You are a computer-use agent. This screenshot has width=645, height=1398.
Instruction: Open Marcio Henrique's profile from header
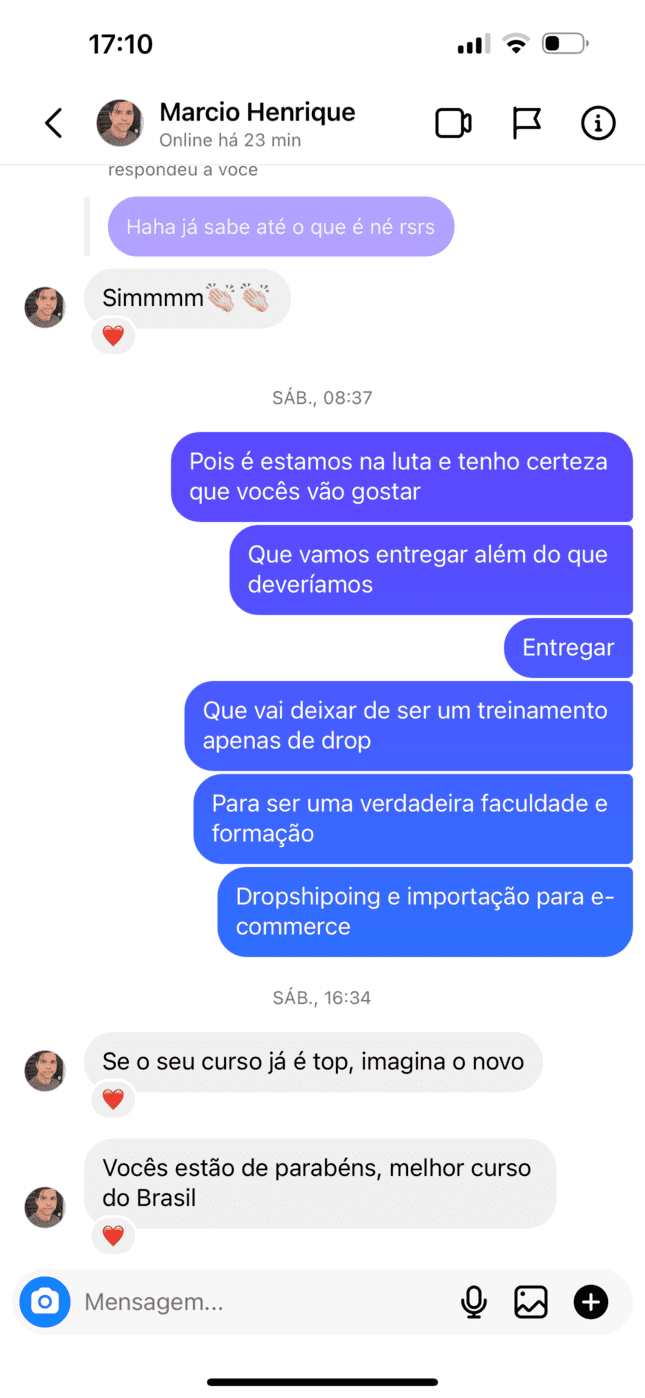click(x=257, y=113)
